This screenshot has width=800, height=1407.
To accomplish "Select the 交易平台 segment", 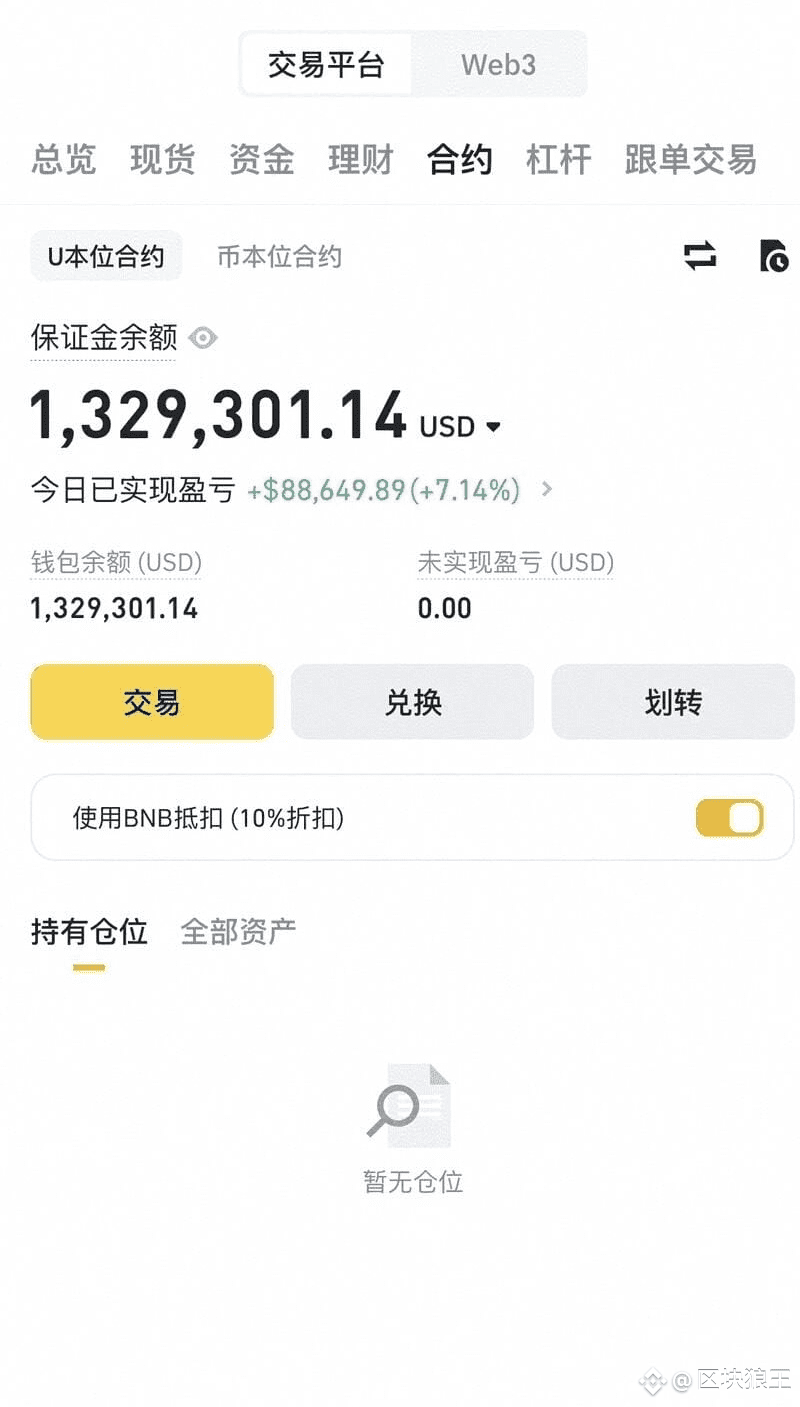I will pyautogui.click(x=326, y=65).
